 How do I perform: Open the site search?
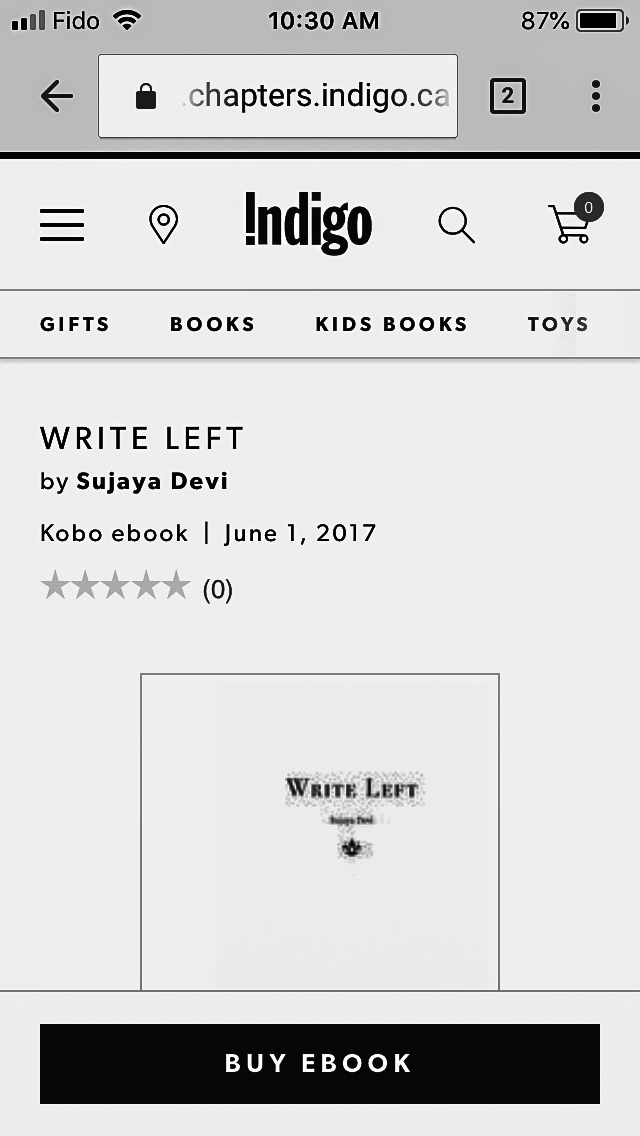(456, 225)
